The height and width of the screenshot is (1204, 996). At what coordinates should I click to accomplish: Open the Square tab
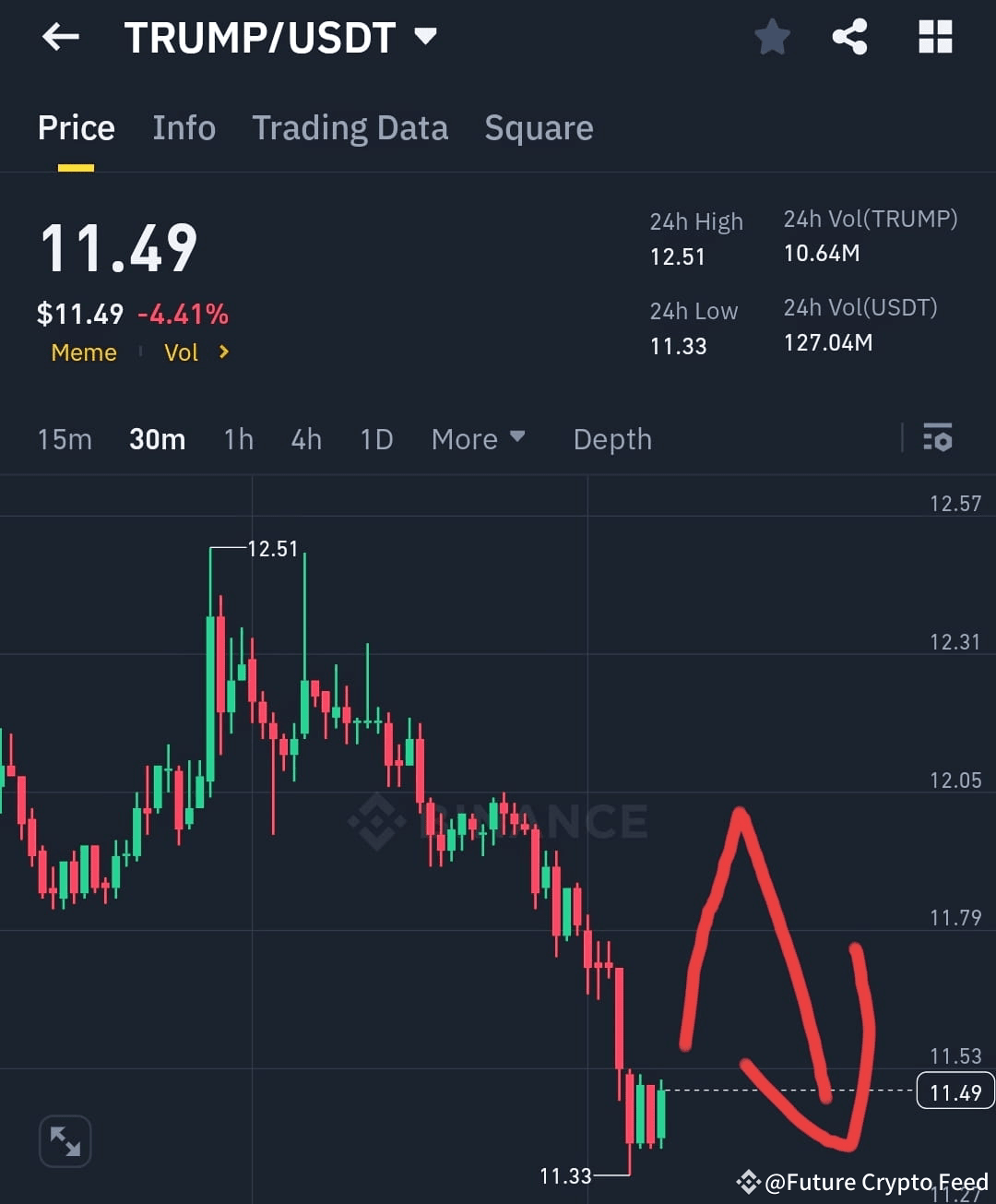tap(539, 128)
